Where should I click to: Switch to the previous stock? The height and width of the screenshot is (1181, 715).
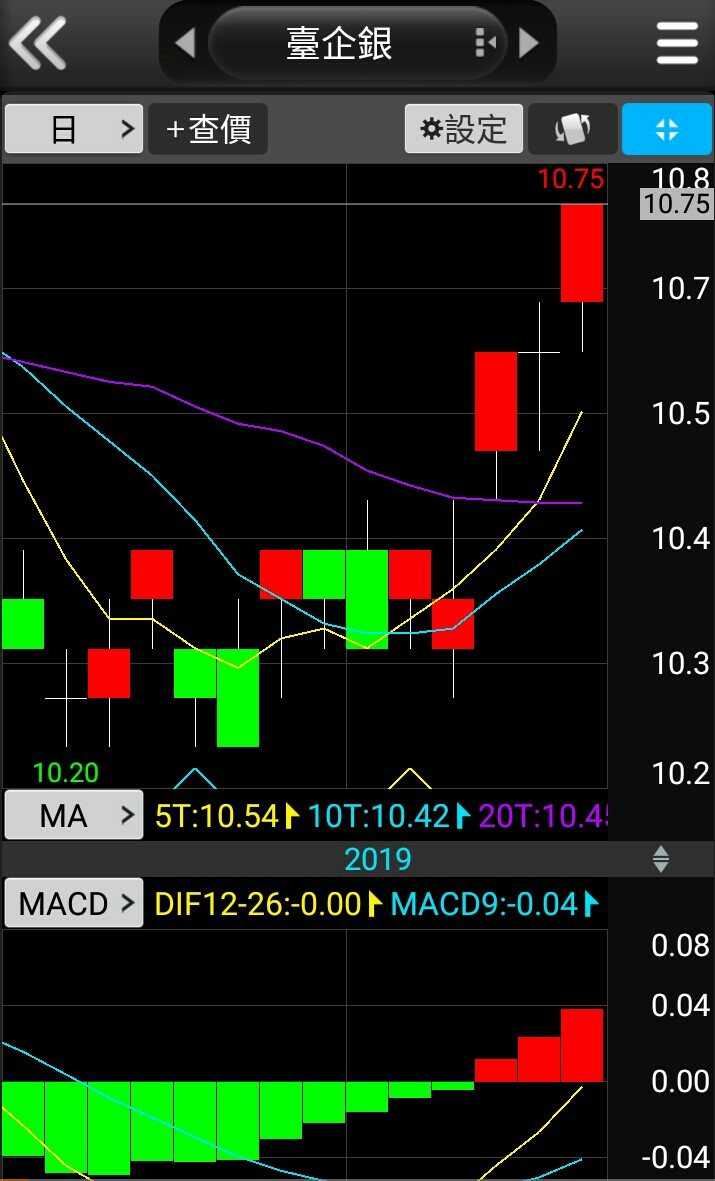tap(185, 43)
